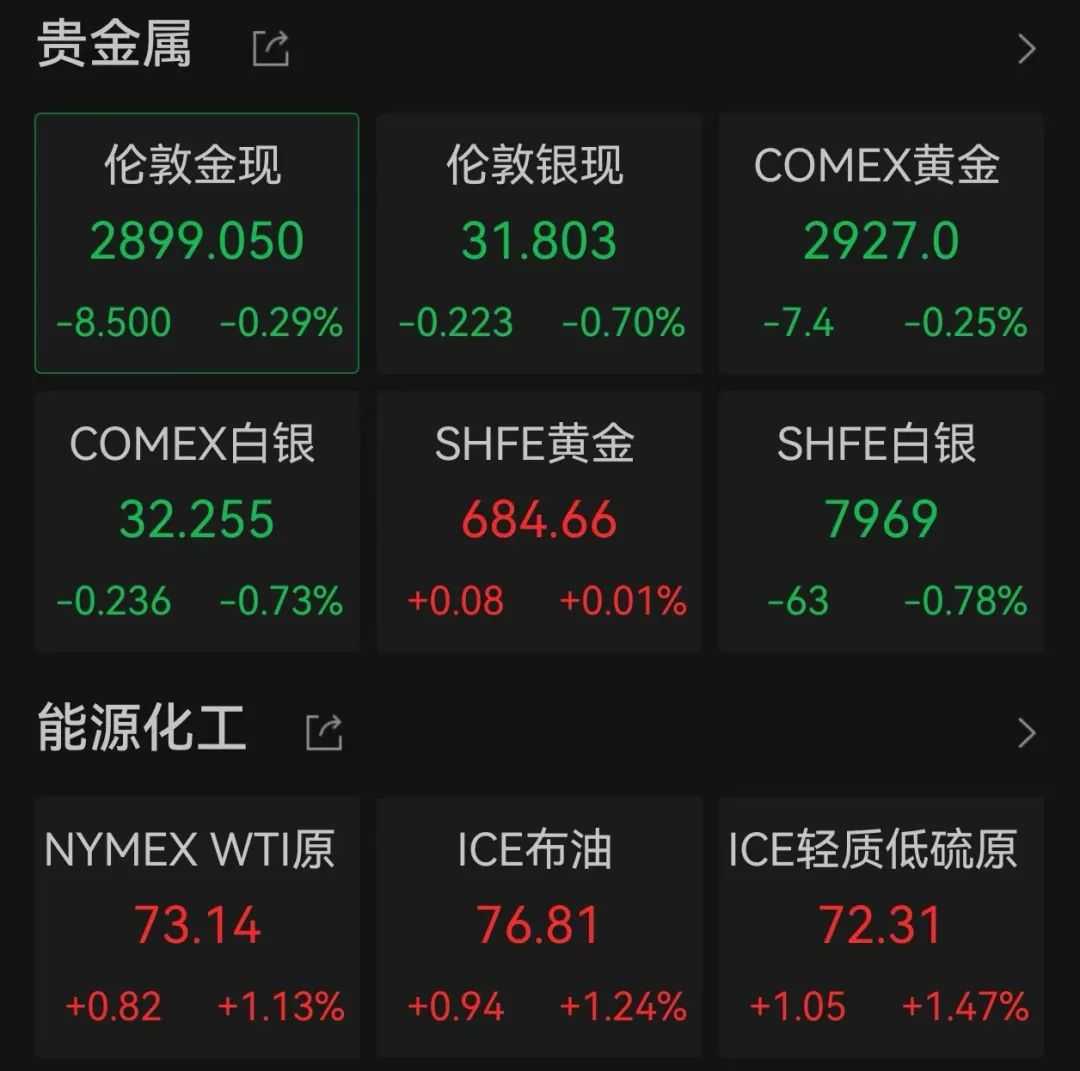This screenshot has height=1071, width=1080.
Task: Expand the 贵金属 section arrow
Action: [1026, 49]
